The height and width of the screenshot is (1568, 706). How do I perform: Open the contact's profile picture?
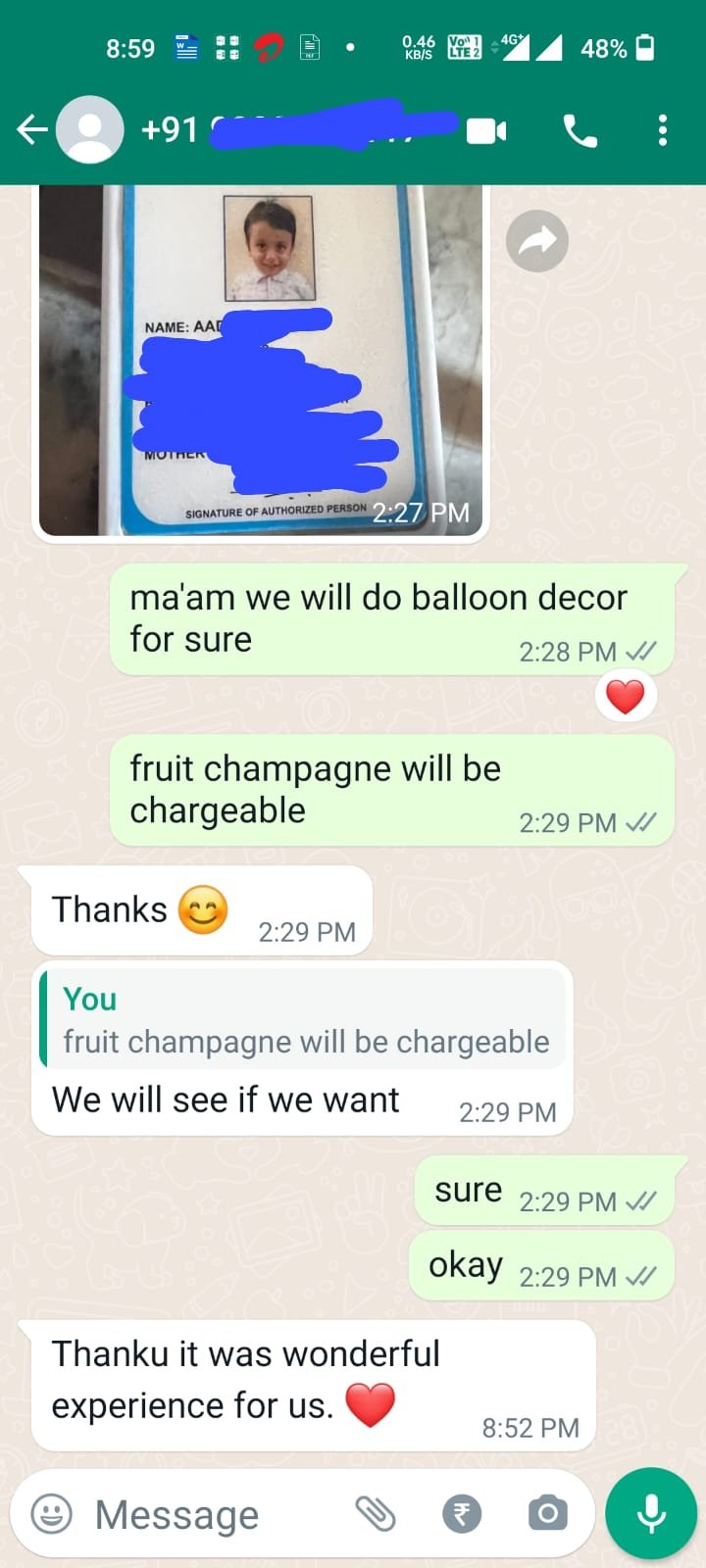90,129
